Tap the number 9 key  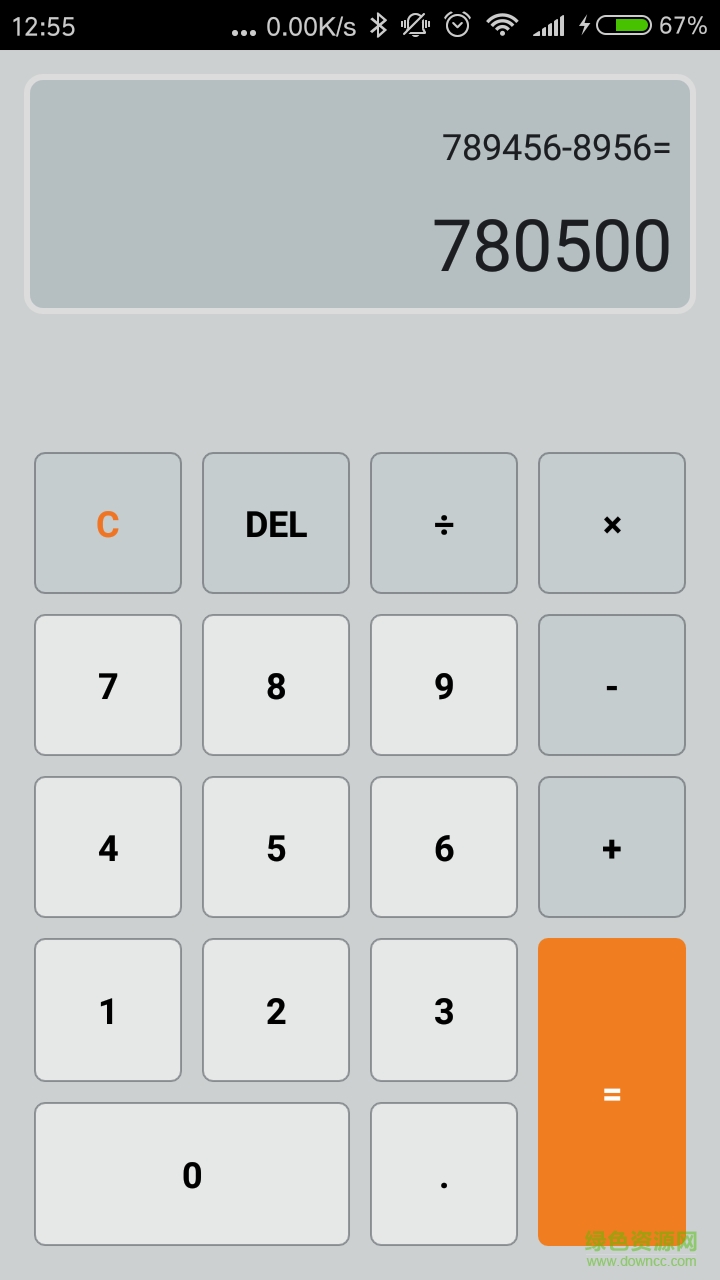pyautogui.click(x=444, y=685)
